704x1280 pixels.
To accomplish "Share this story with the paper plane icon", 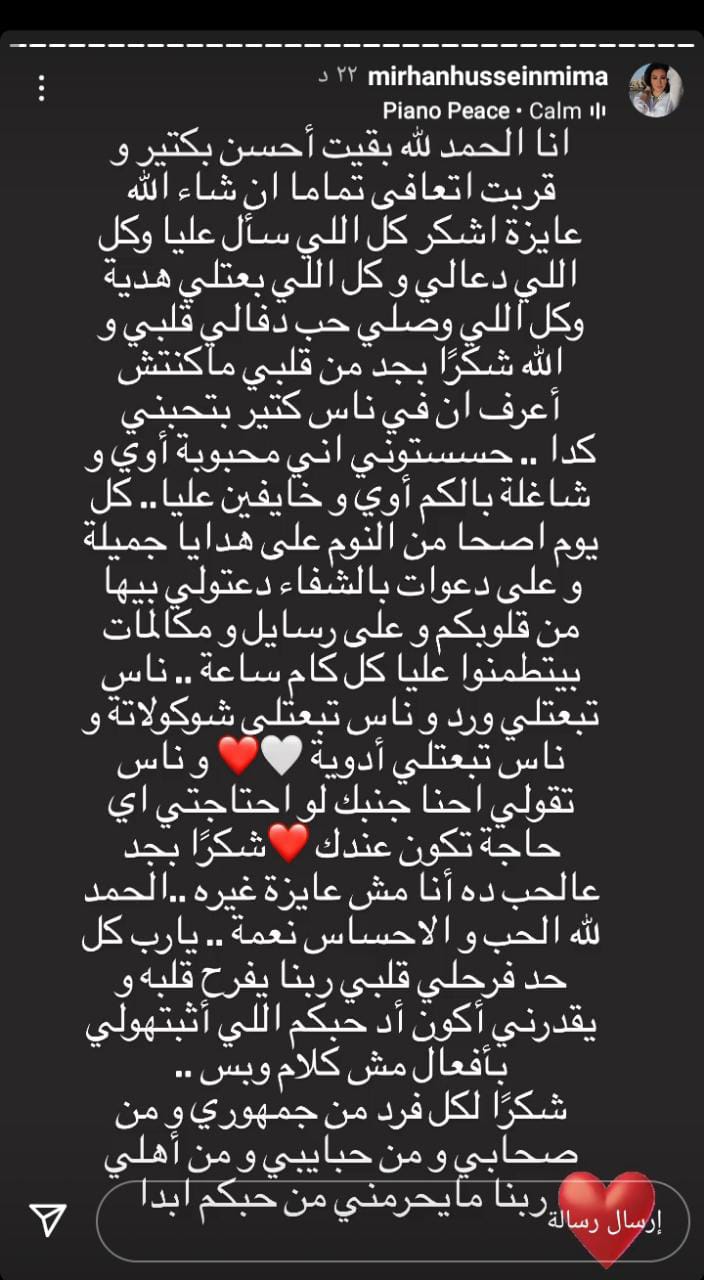I will click(x=47, y=1221).
